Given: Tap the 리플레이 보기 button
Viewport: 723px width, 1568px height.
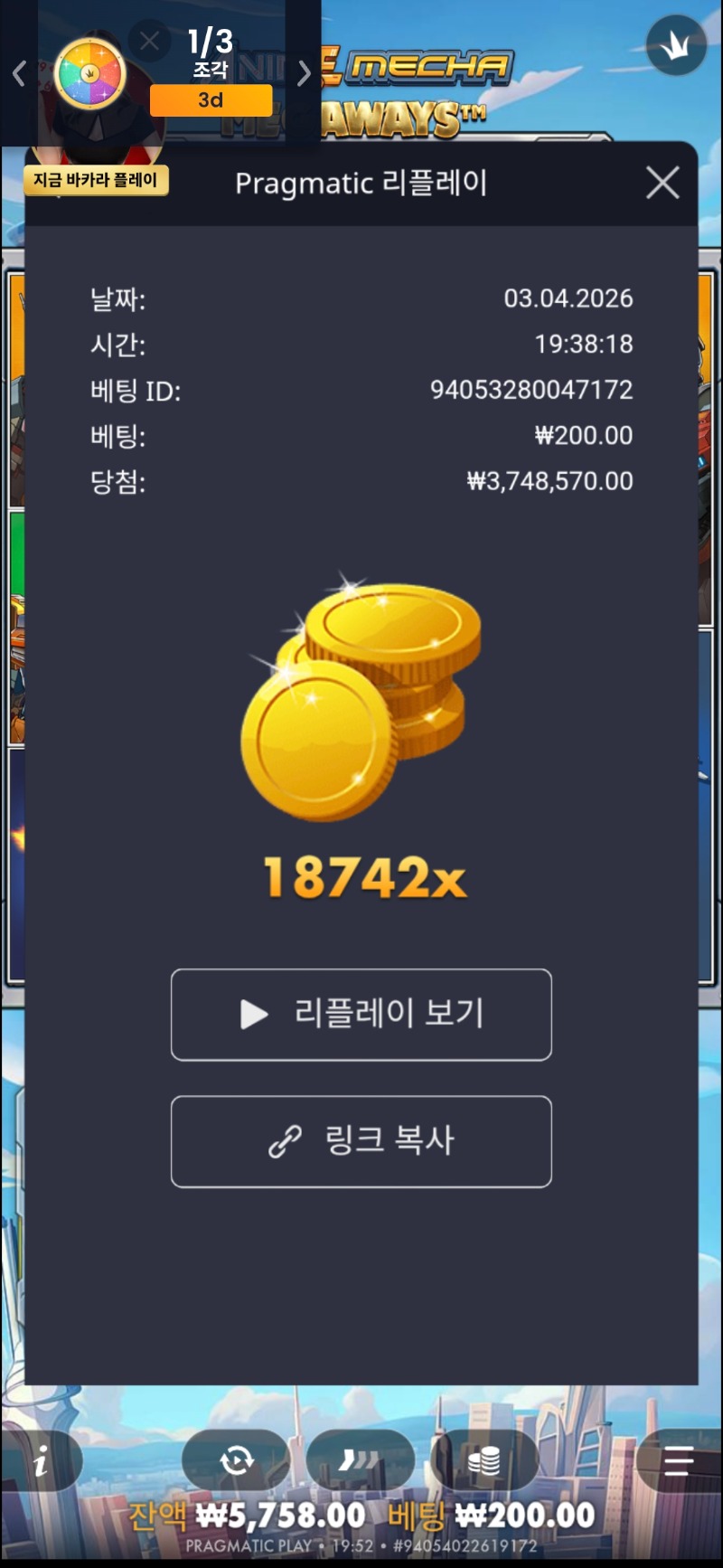Looking at the screenshot, I should (x=361, y=1015).
